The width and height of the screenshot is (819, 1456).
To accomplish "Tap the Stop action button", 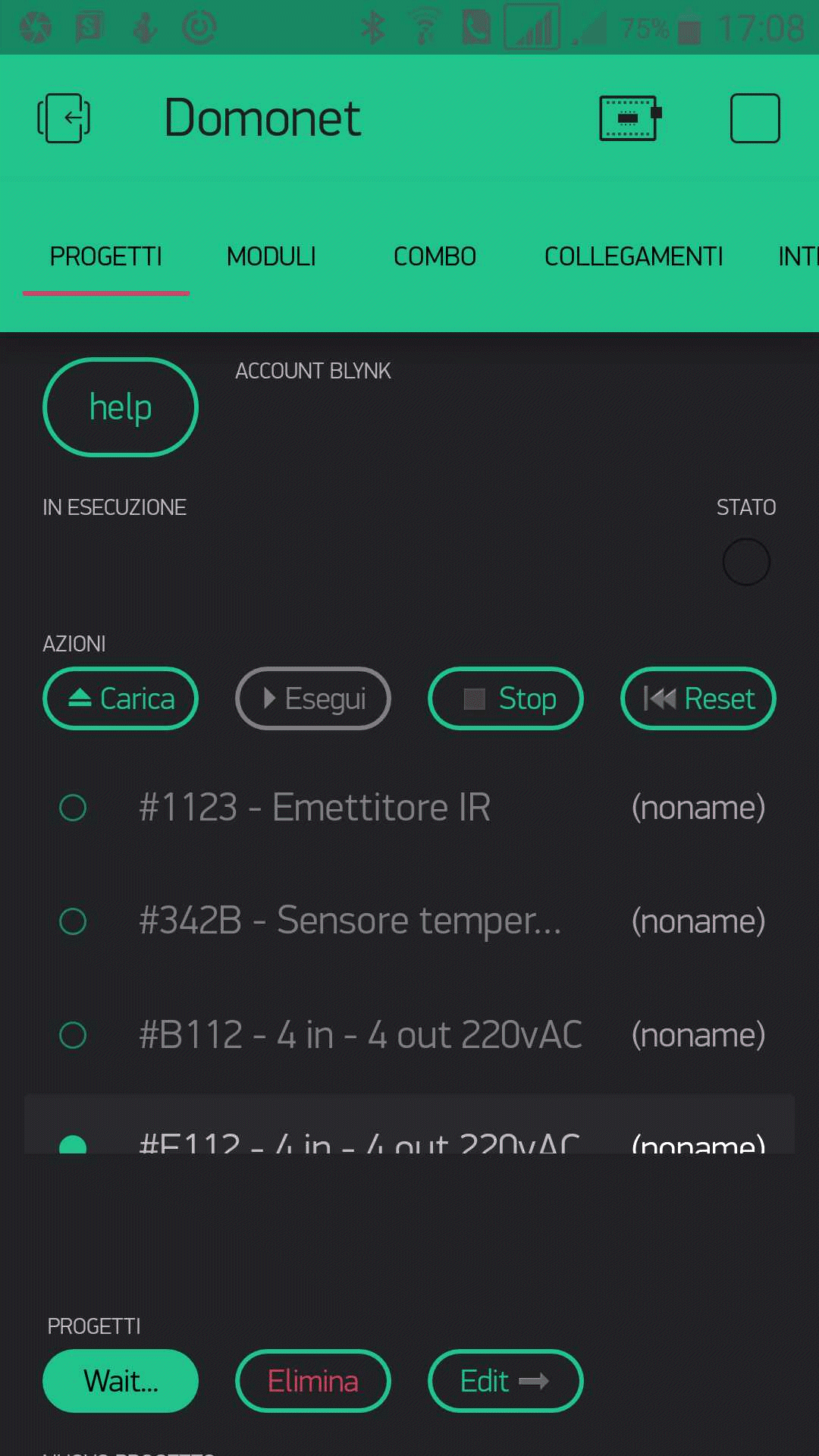I will click(506, 698).
